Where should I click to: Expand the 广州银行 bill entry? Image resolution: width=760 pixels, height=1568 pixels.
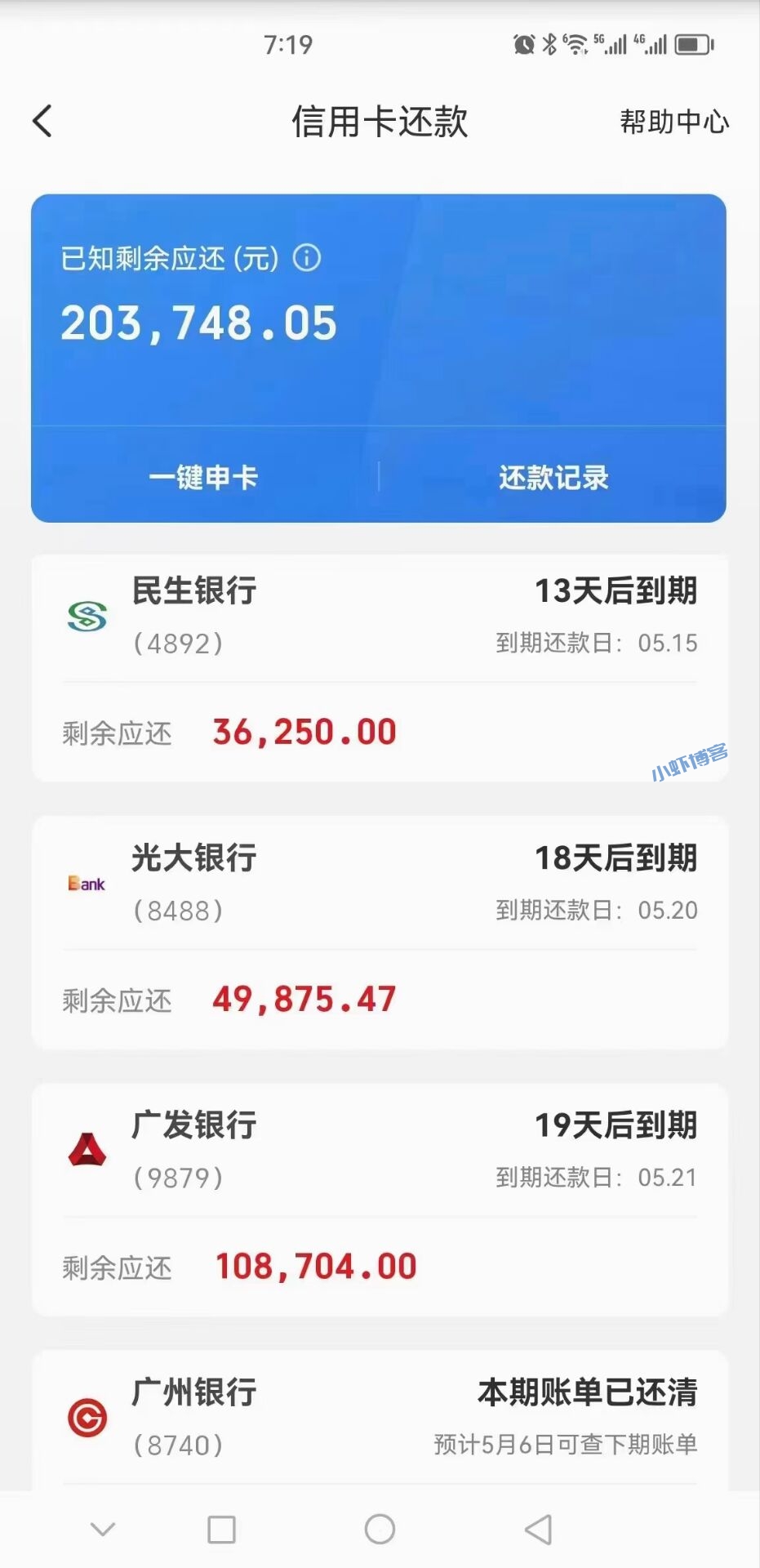point(380,1413)
